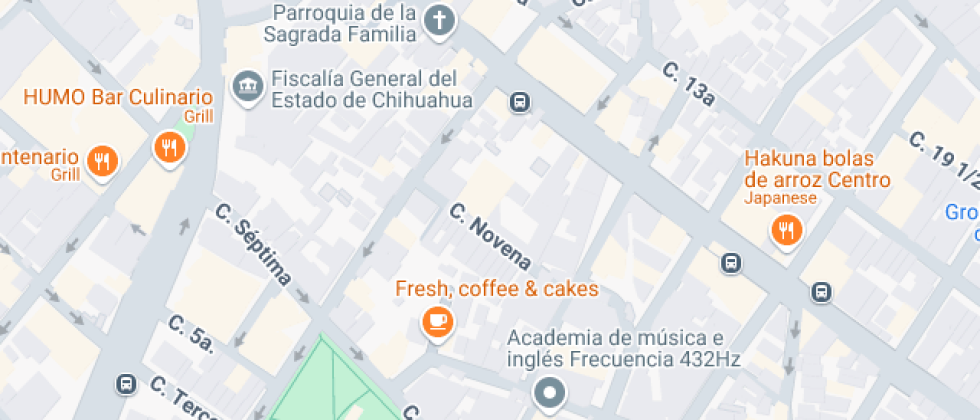The height and width of the screenshot is (420, 980).
Task: Select the Fiscalía General del Estado de Chihuahua pin
Action: pos(245,87)
